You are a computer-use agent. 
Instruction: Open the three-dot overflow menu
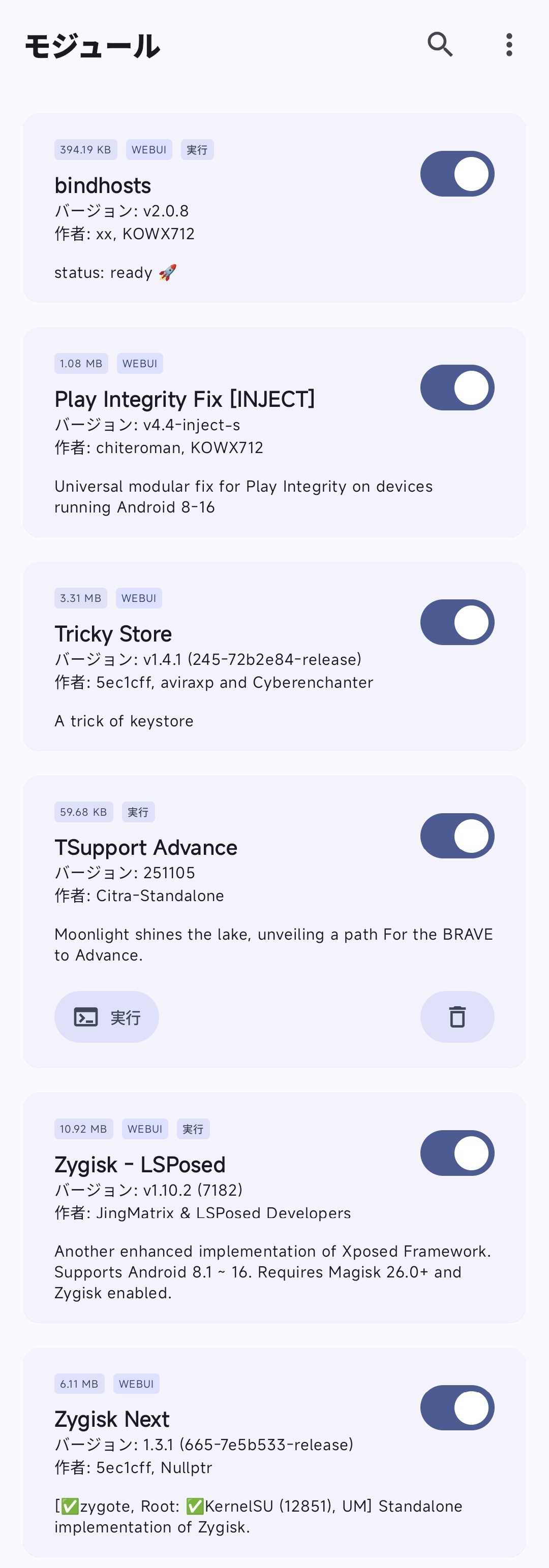pos(509,44)
